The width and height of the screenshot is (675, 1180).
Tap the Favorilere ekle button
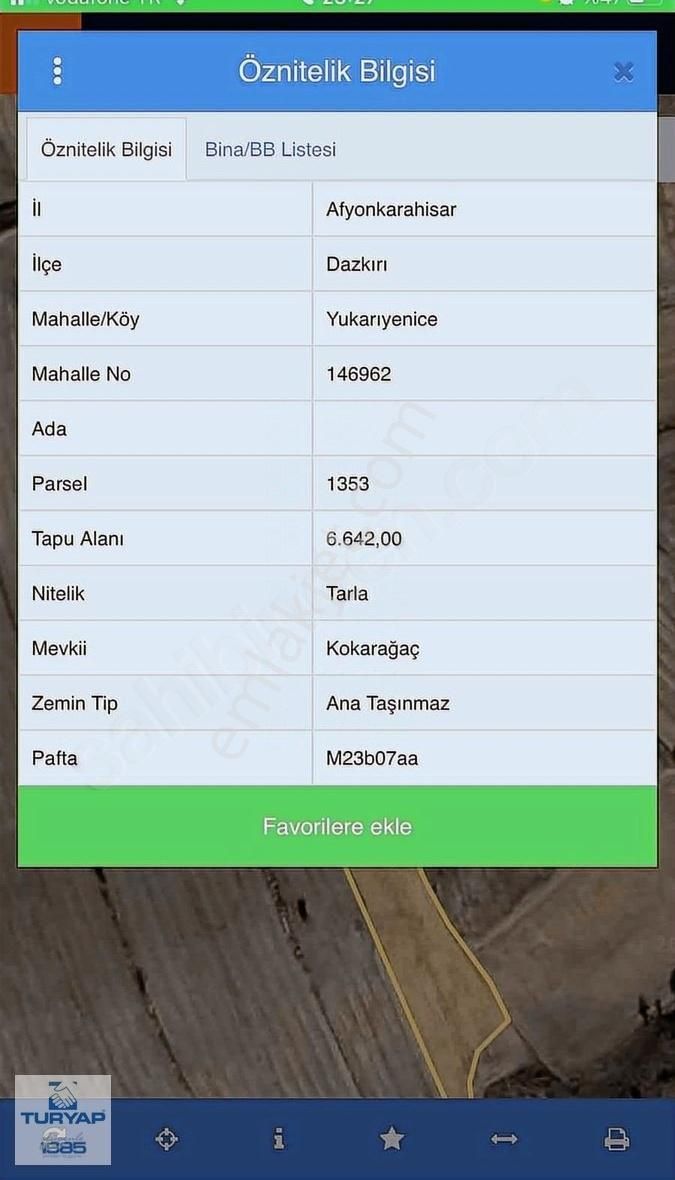[337, 827]
